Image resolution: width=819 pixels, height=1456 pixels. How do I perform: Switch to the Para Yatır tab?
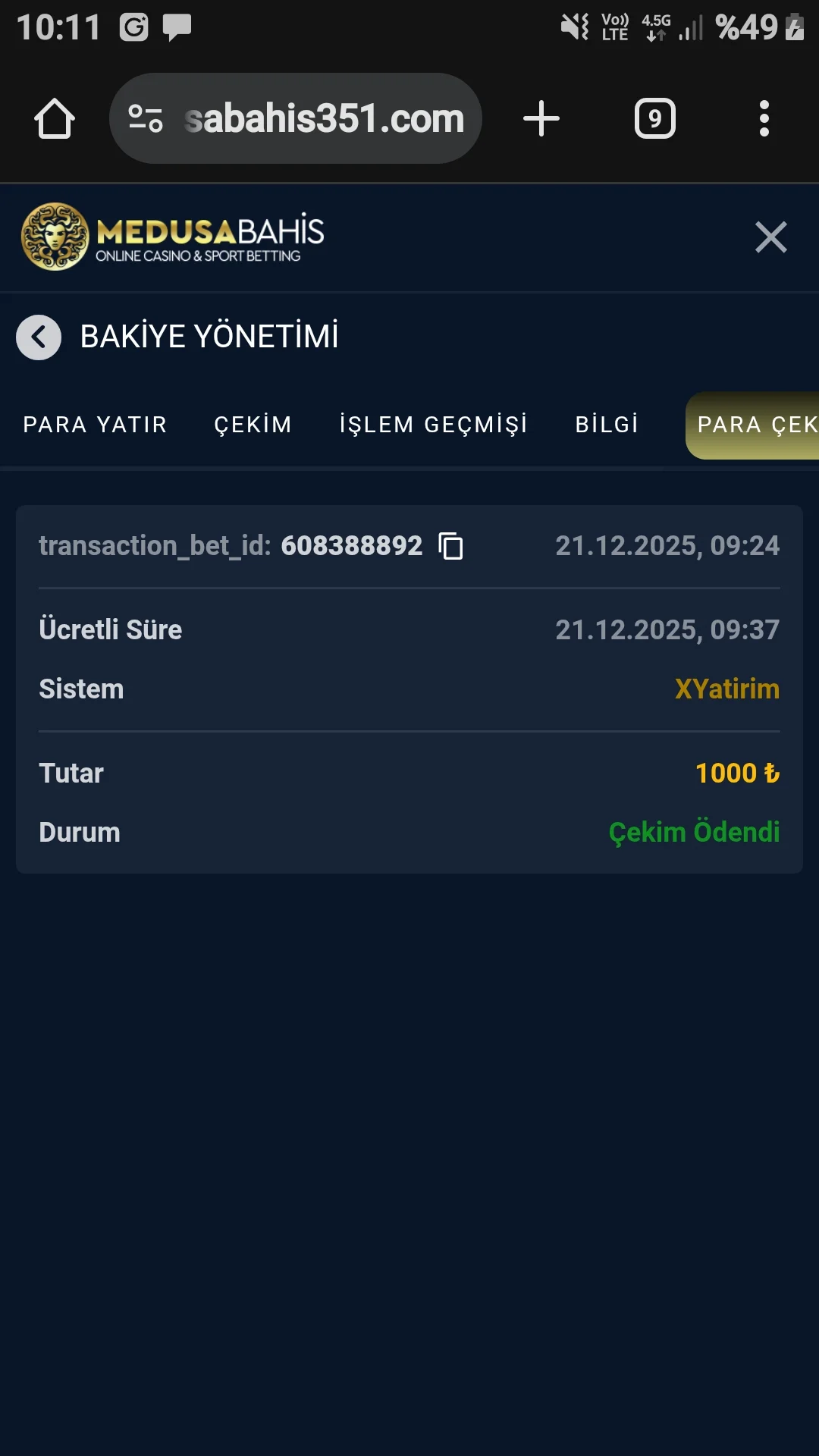tap(95, 425)
